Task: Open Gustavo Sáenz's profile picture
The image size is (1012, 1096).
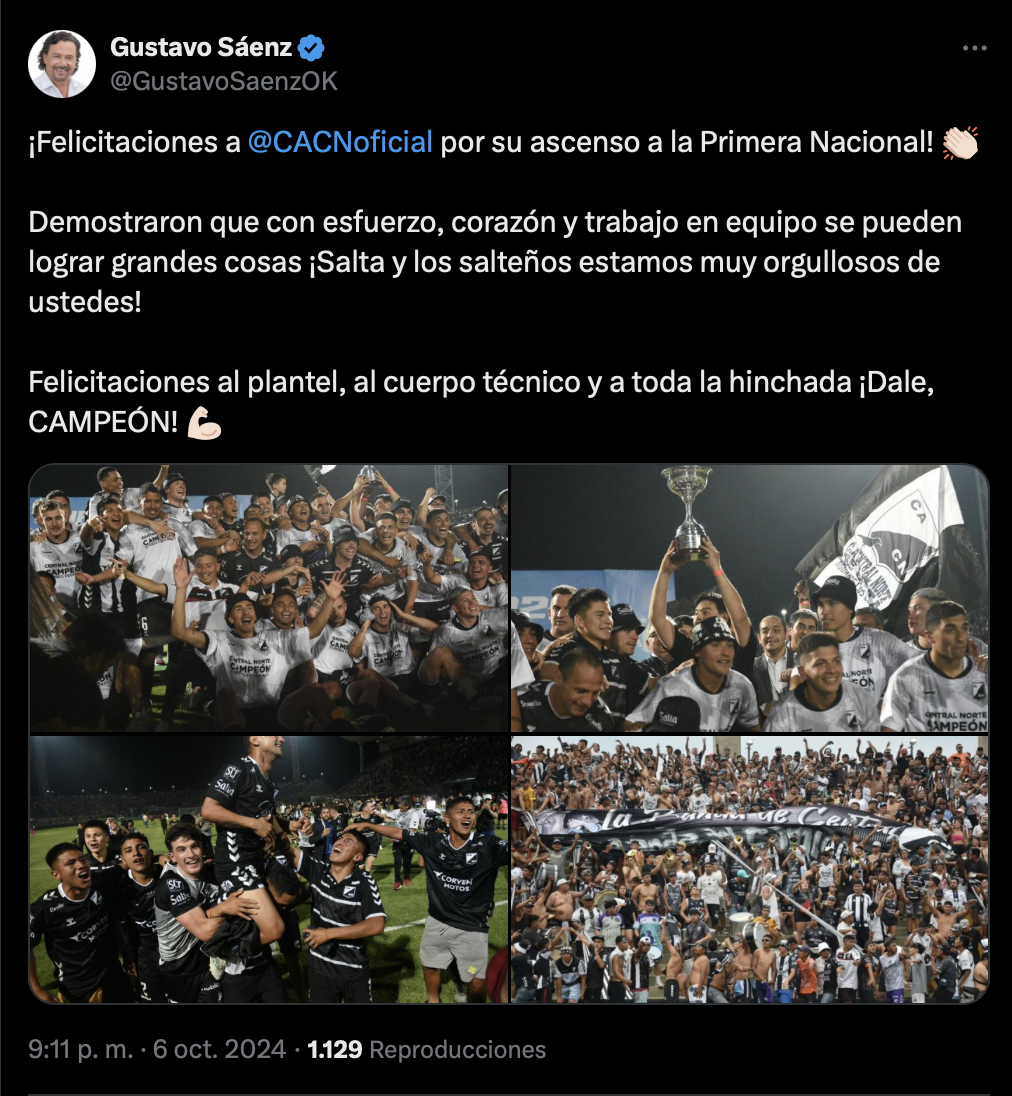Action: click(62, 64)
